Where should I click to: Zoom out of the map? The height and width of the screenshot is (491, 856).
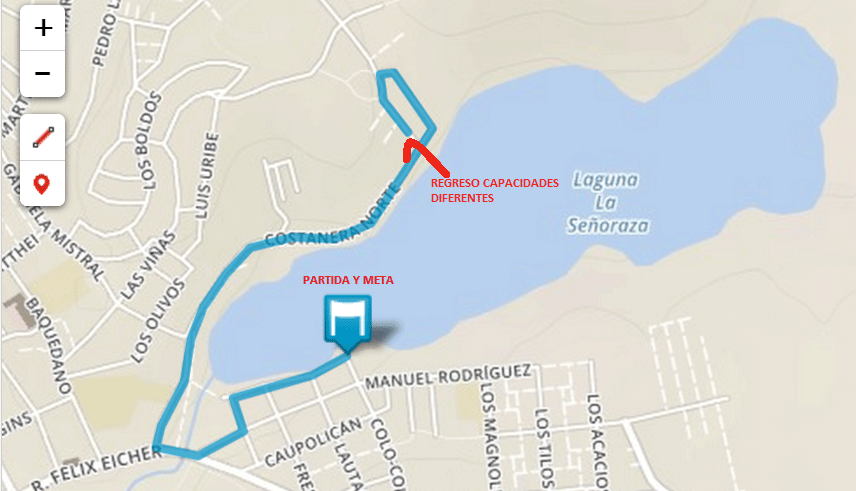43,74
